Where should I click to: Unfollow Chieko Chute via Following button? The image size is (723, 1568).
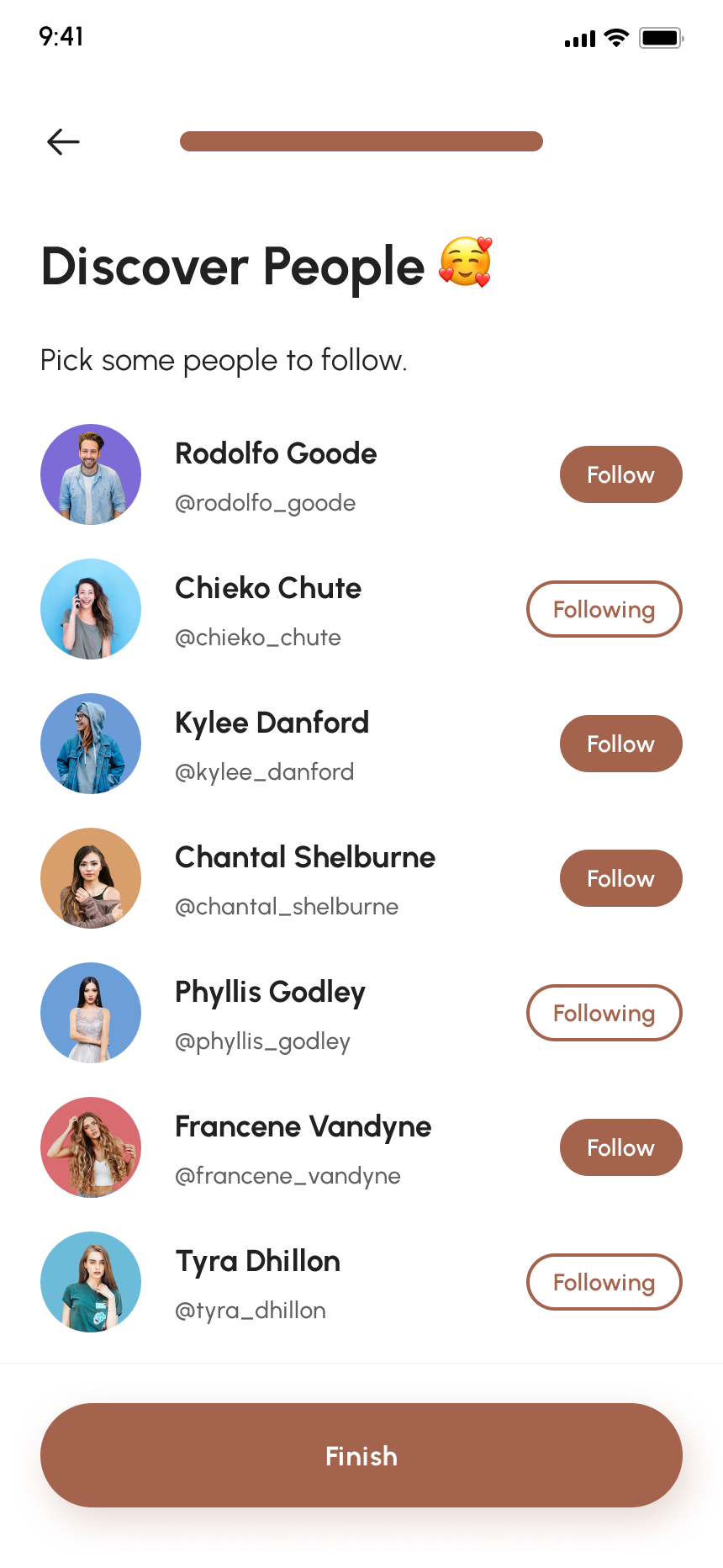[604, 609]
